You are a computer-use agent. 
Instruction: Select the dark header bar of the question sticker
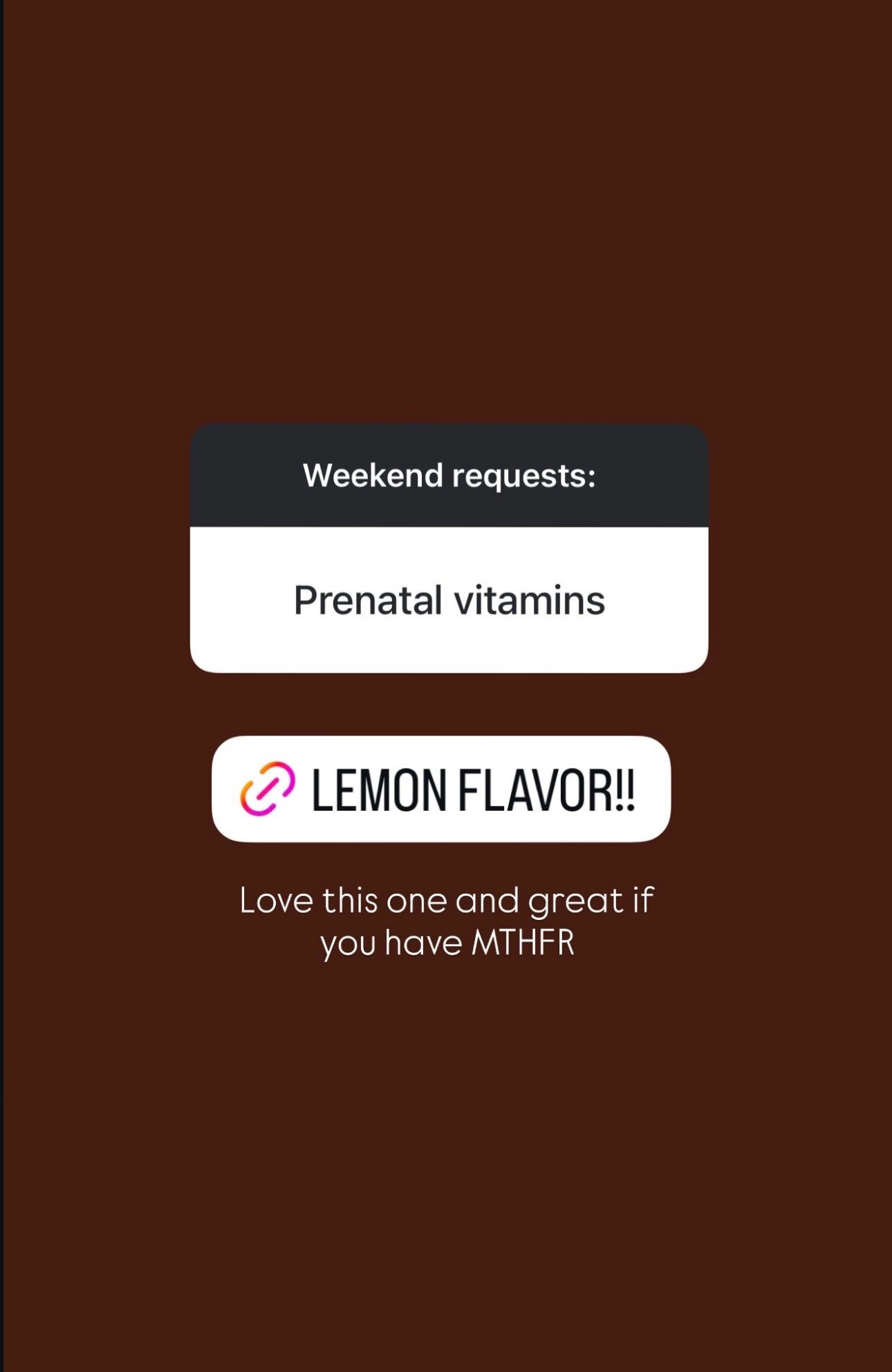click(x=450, y=475)
